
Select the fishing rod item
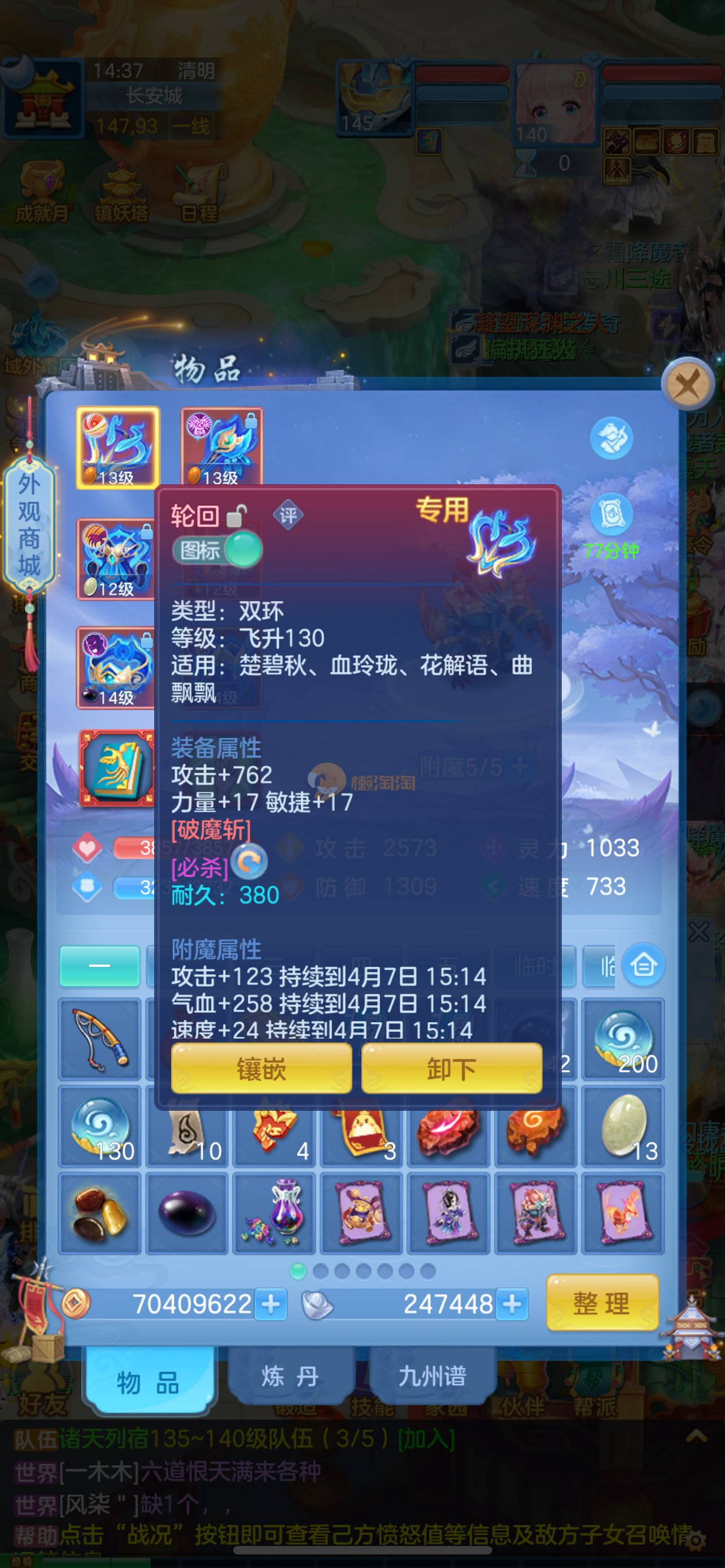tap(100, 1039)
